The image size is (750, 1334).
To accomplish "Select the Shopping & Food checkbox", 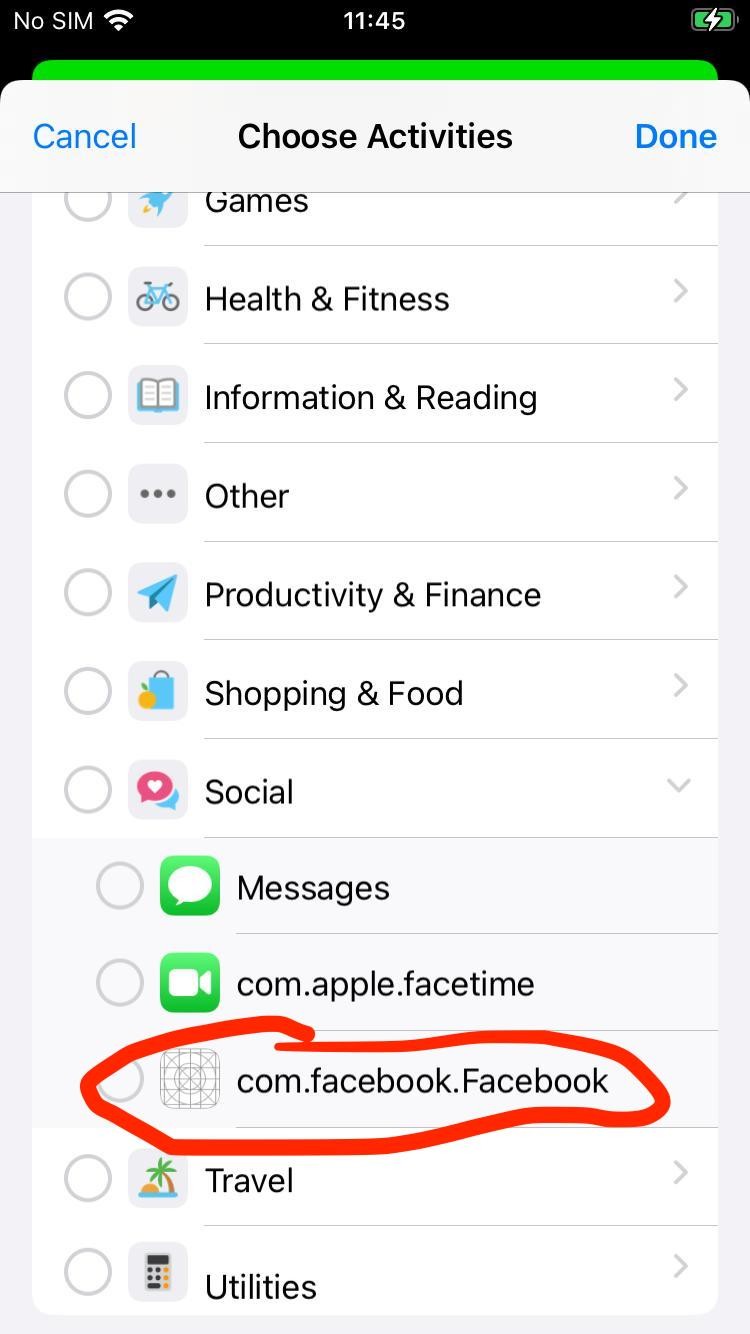I will pos(88,692).
